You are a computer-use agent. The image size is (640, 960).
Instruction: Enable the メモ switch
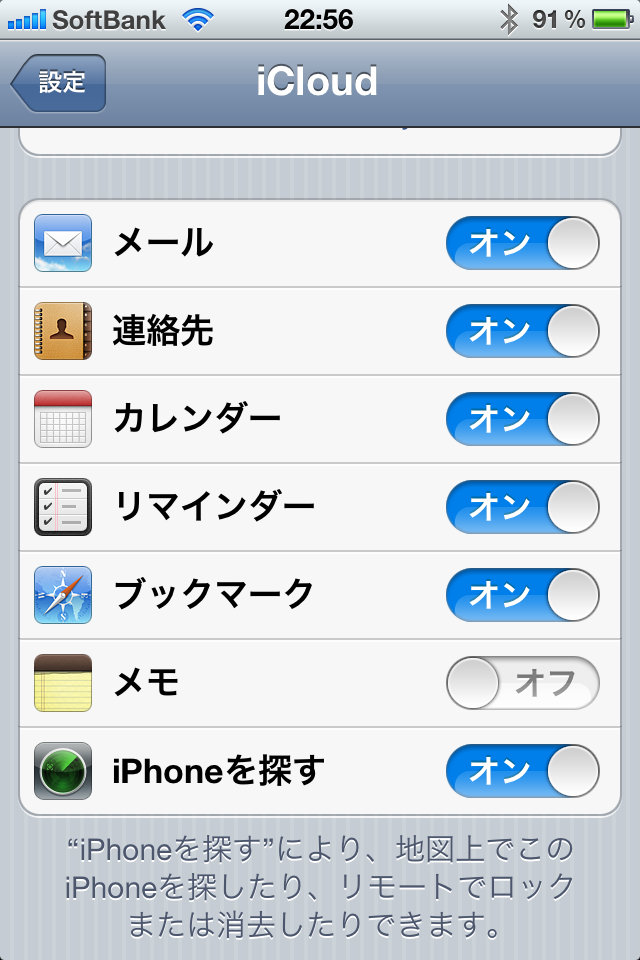click(x=522, y=683)
